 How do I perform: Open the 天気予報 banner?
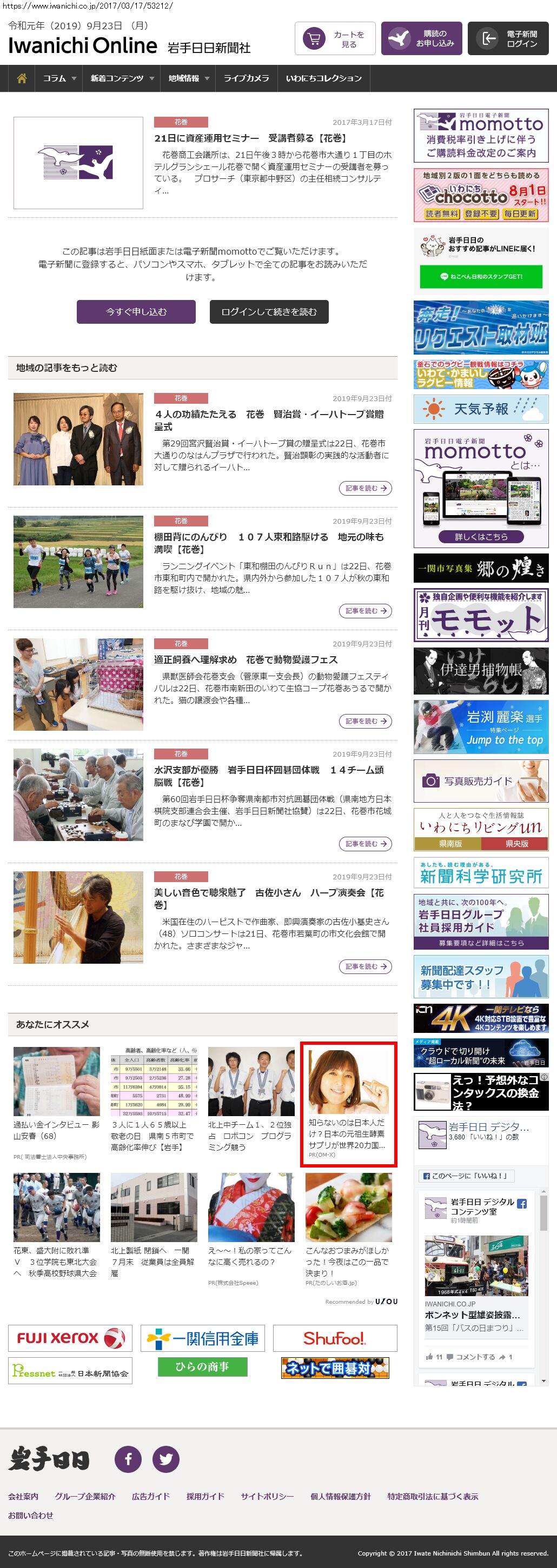click(481, 409)
